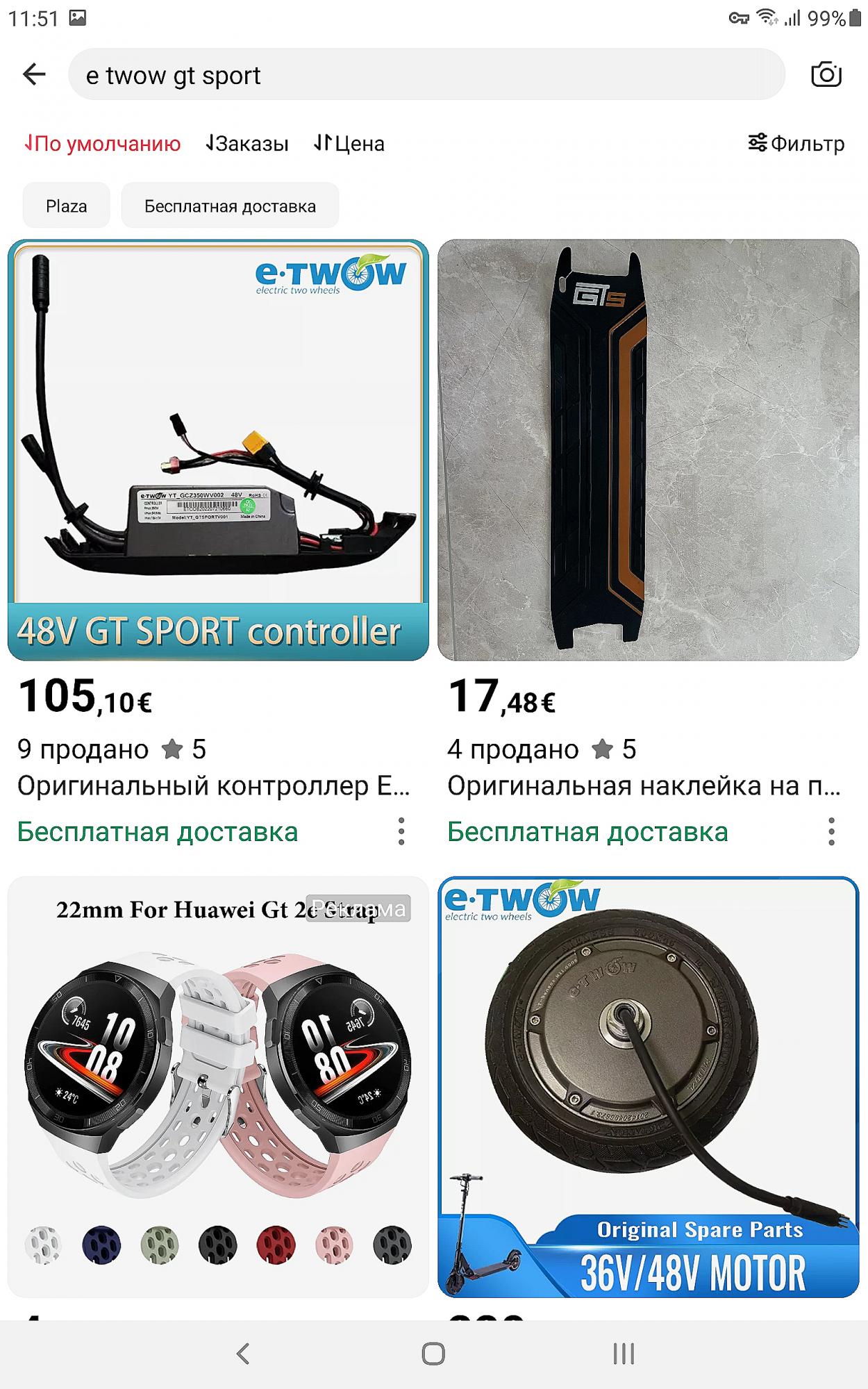Go back using the top-left arrow

pos(34,74)
